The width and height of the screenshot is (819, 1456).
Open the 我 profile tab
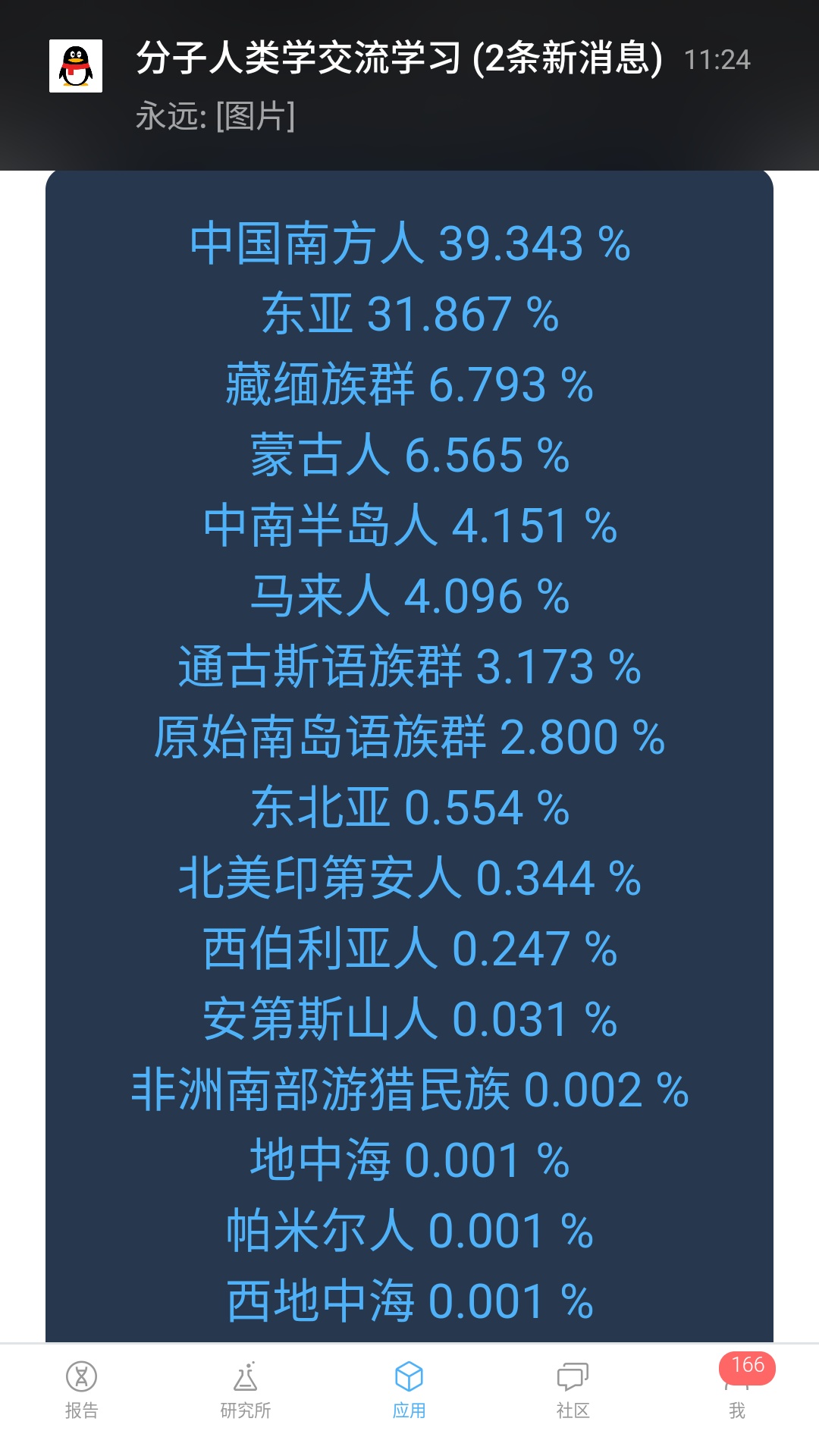[737, 1389]
